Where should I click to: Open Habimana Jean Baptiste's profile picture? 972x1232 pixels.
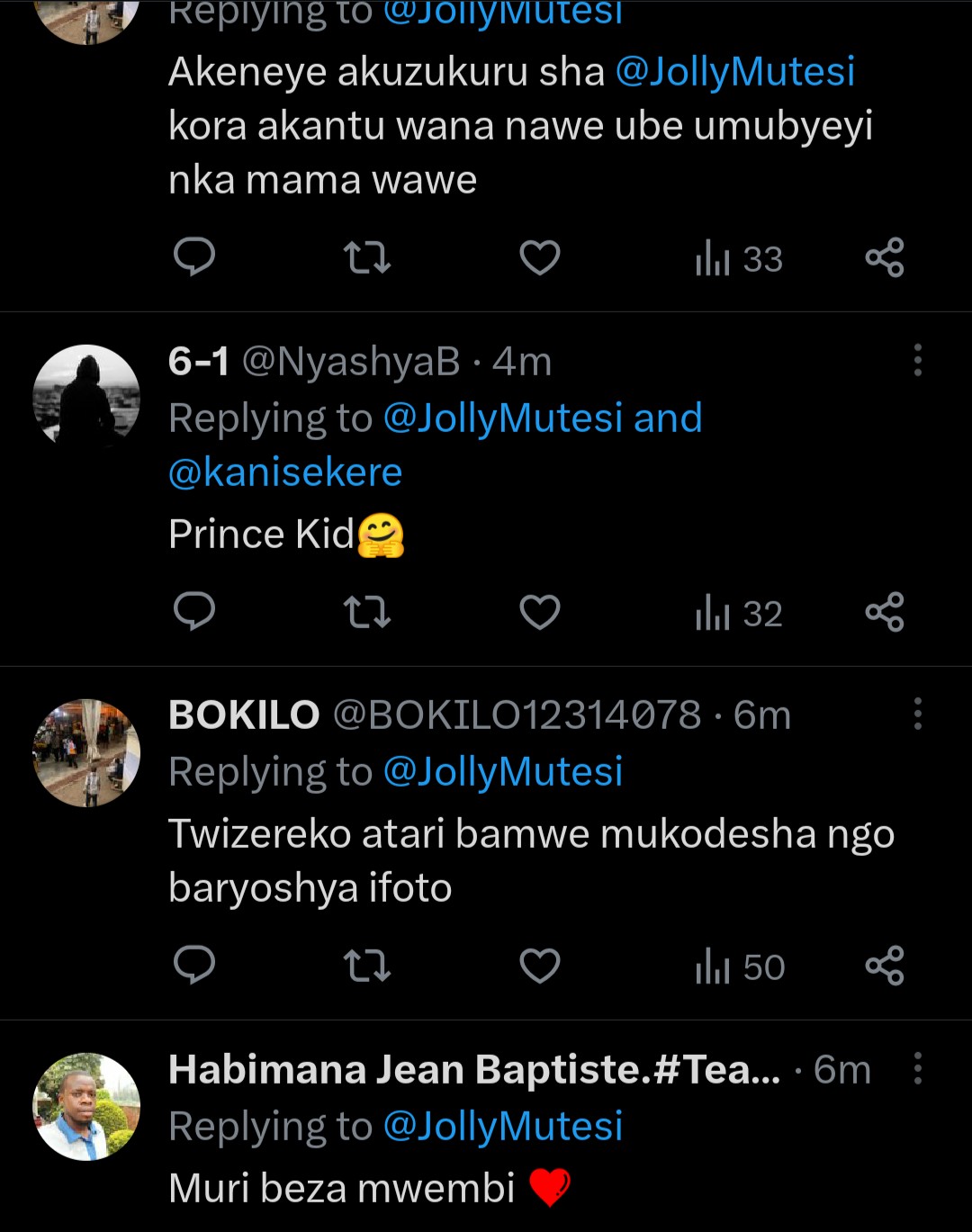tap(86, 1106)
